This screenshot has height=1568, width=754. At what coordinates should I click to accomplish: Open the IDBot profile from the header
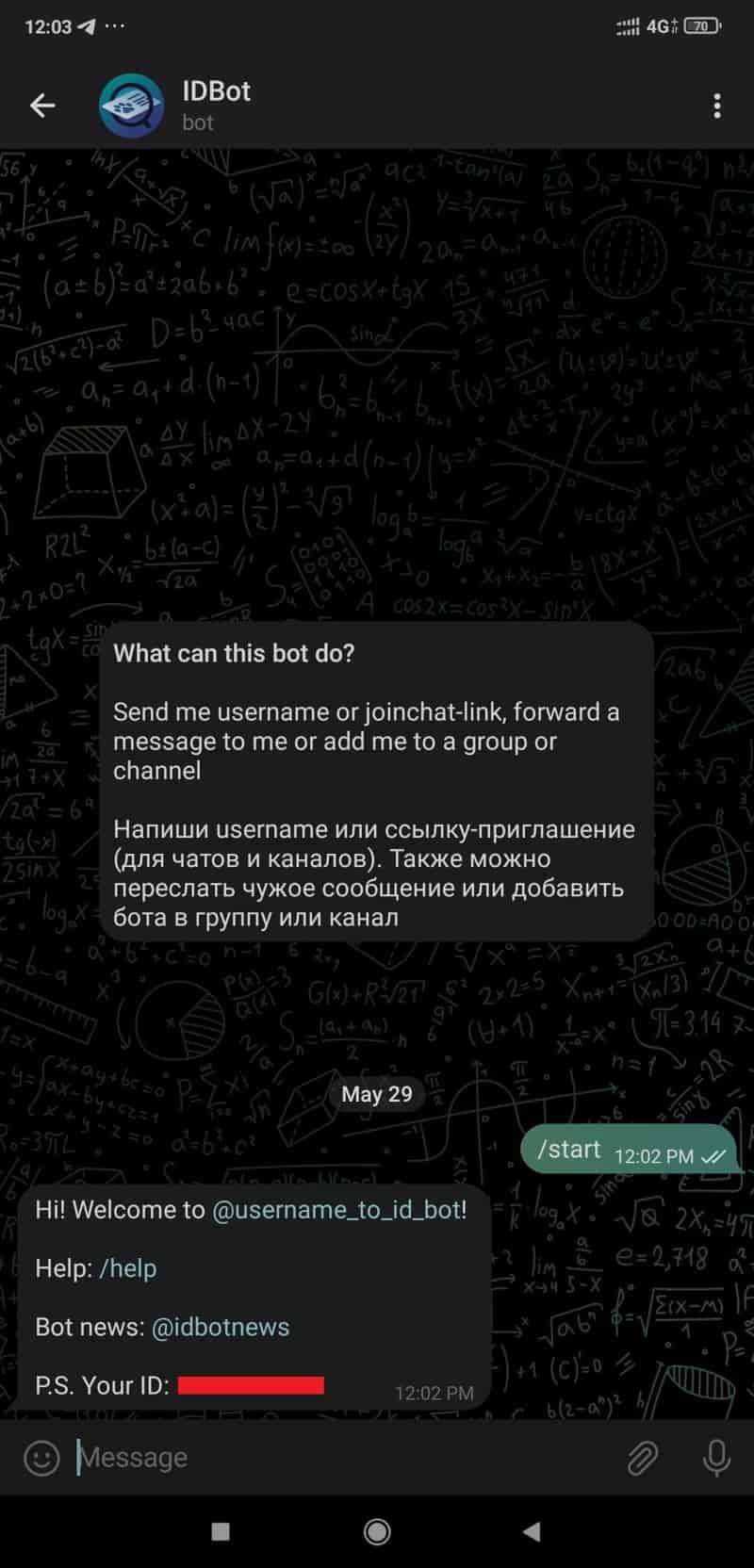click(217, 105)
